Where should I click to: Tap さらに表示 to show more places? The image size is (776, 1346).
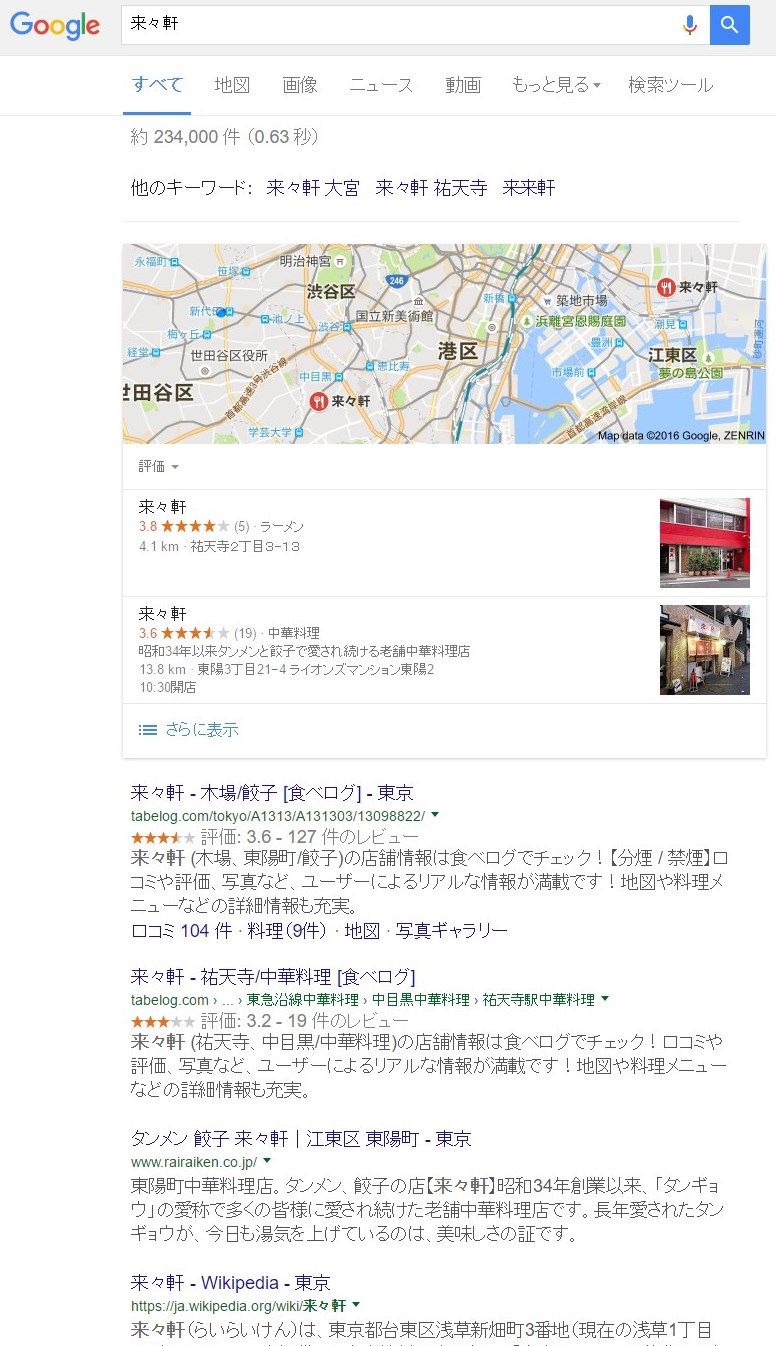[189, 730]
